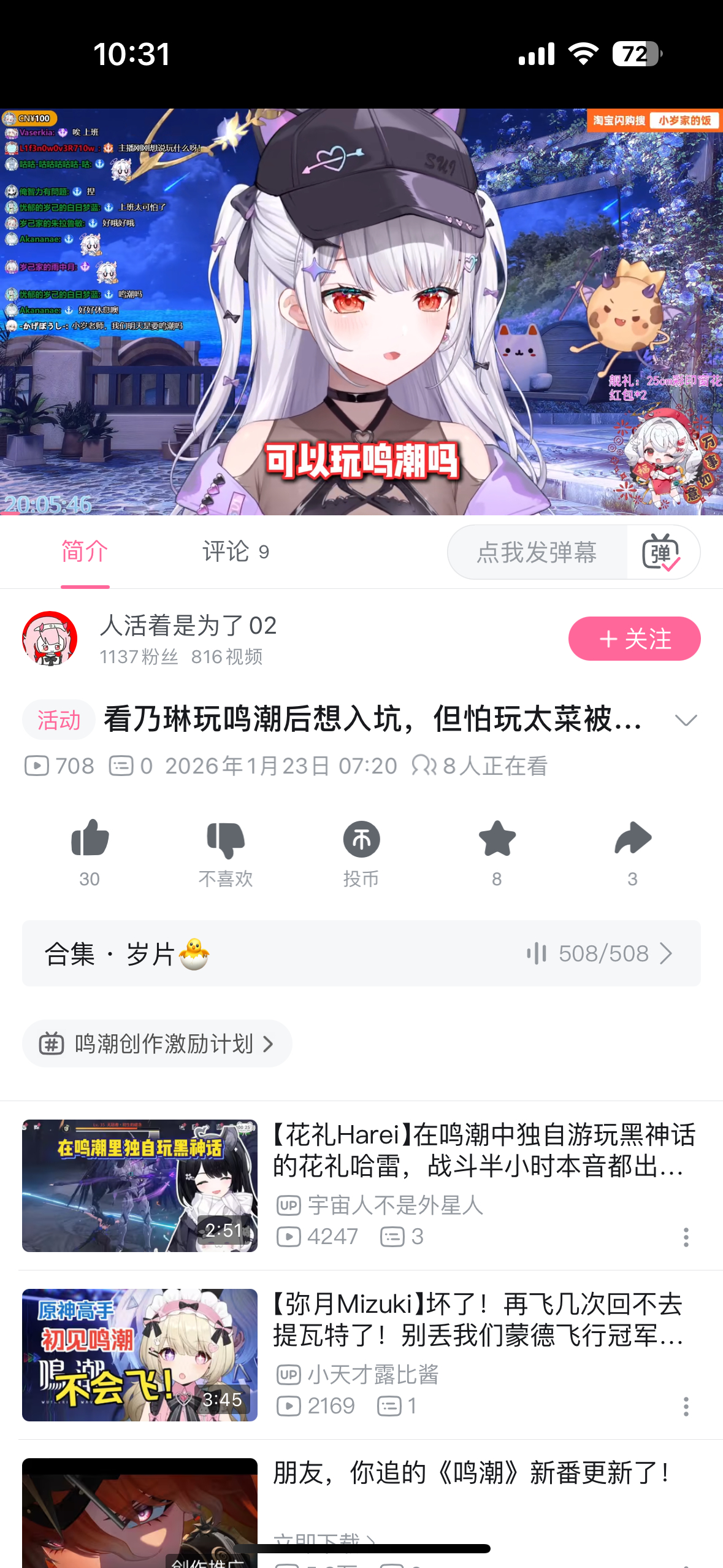Screen dimensions: 723x1568
Task: Toggle the danmaku 弹 switch icon
Action: (x=661, y=552)
